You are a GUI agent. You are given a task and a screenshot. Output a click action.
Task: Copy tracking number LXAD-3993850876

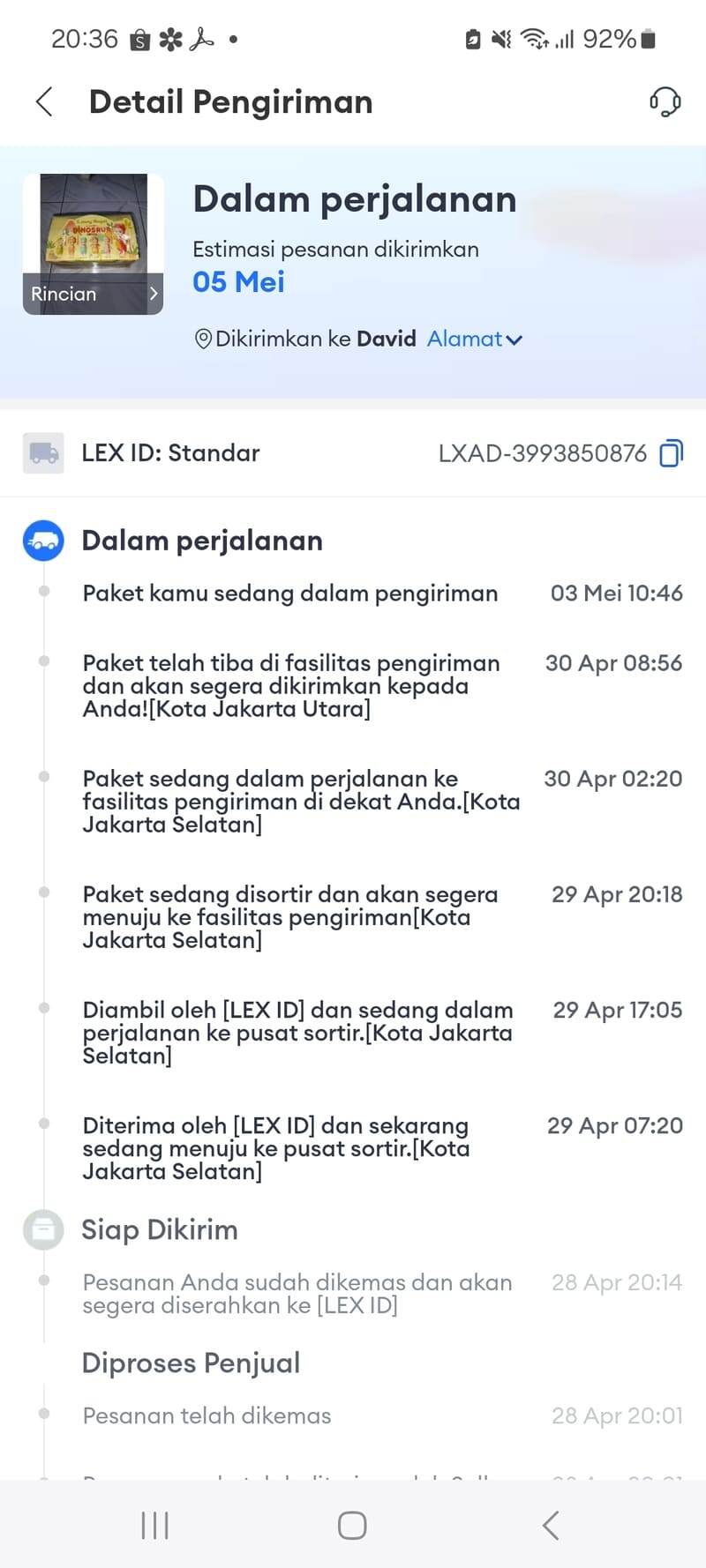(x=672, y=453)
